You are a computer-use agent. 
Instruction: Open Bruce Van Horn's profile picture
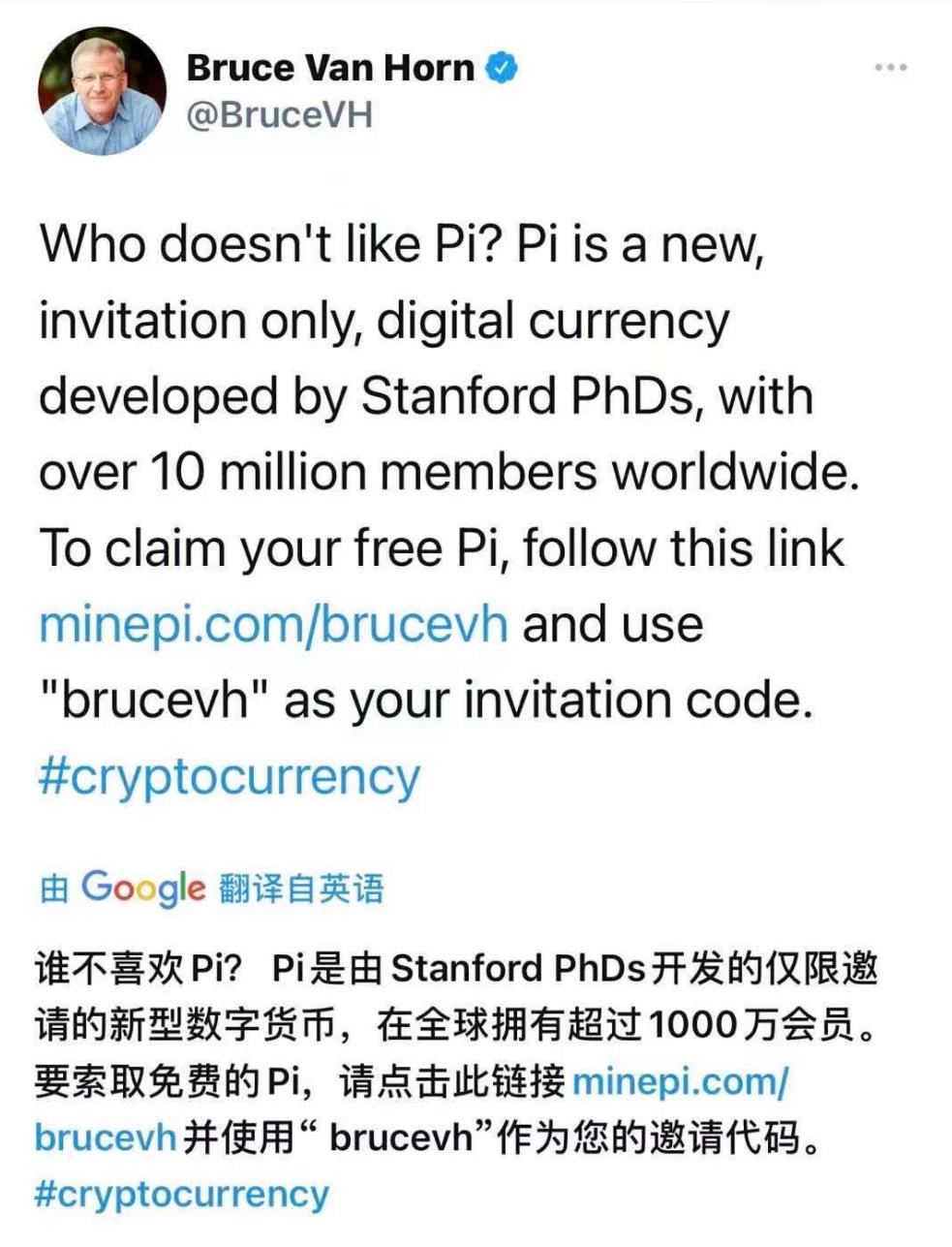click(x=101, y=93)
